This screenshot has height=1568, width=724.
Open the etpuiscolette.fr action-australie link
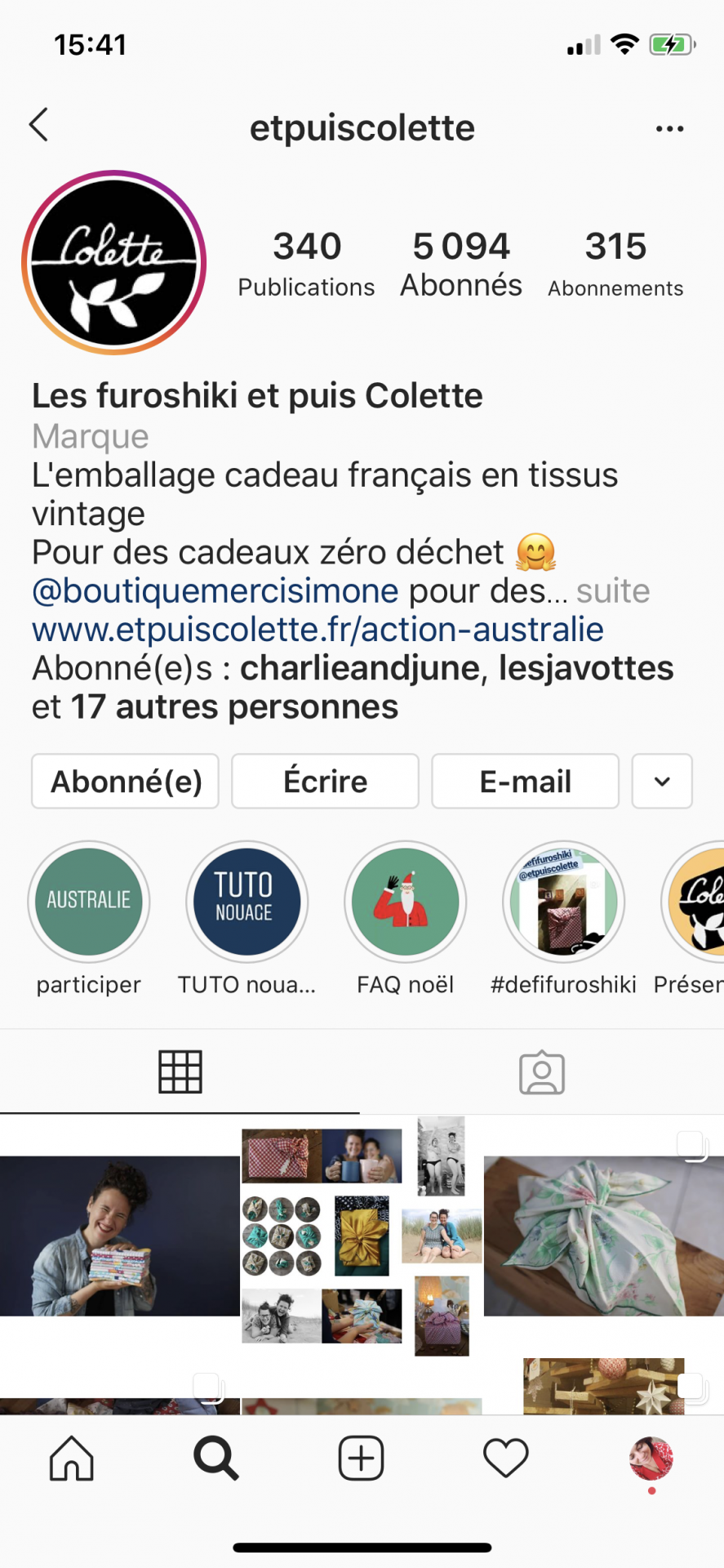[x=318, y=630]
